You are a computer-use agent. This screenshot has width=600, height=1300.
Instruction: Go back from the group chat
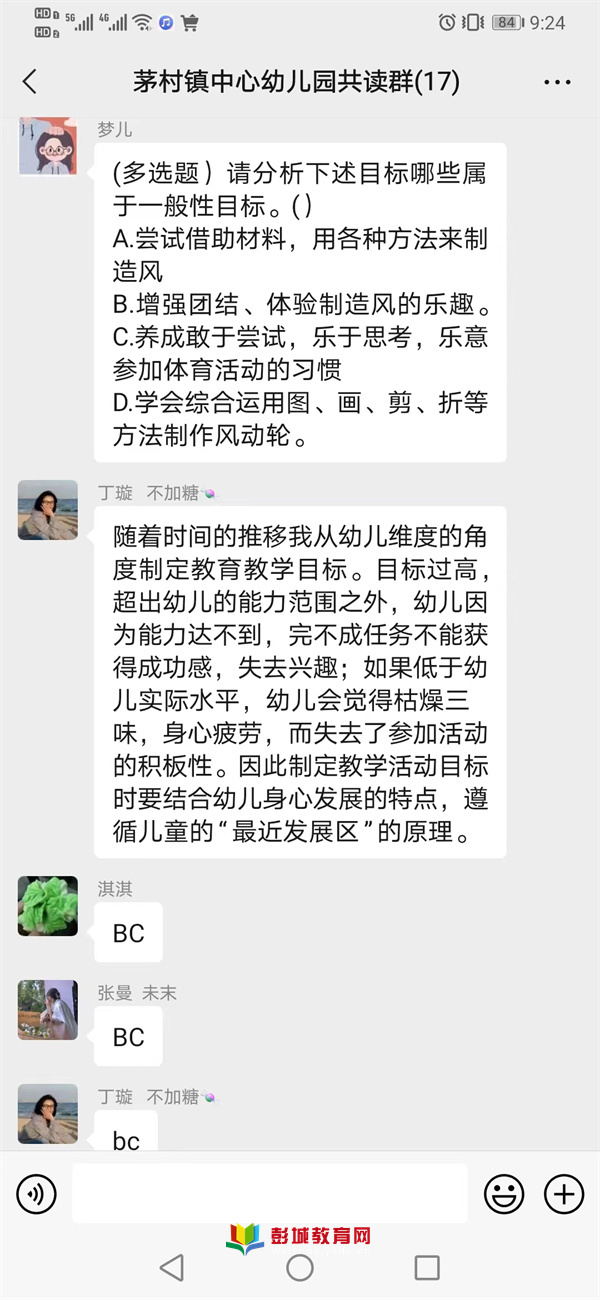click(29, 82)
